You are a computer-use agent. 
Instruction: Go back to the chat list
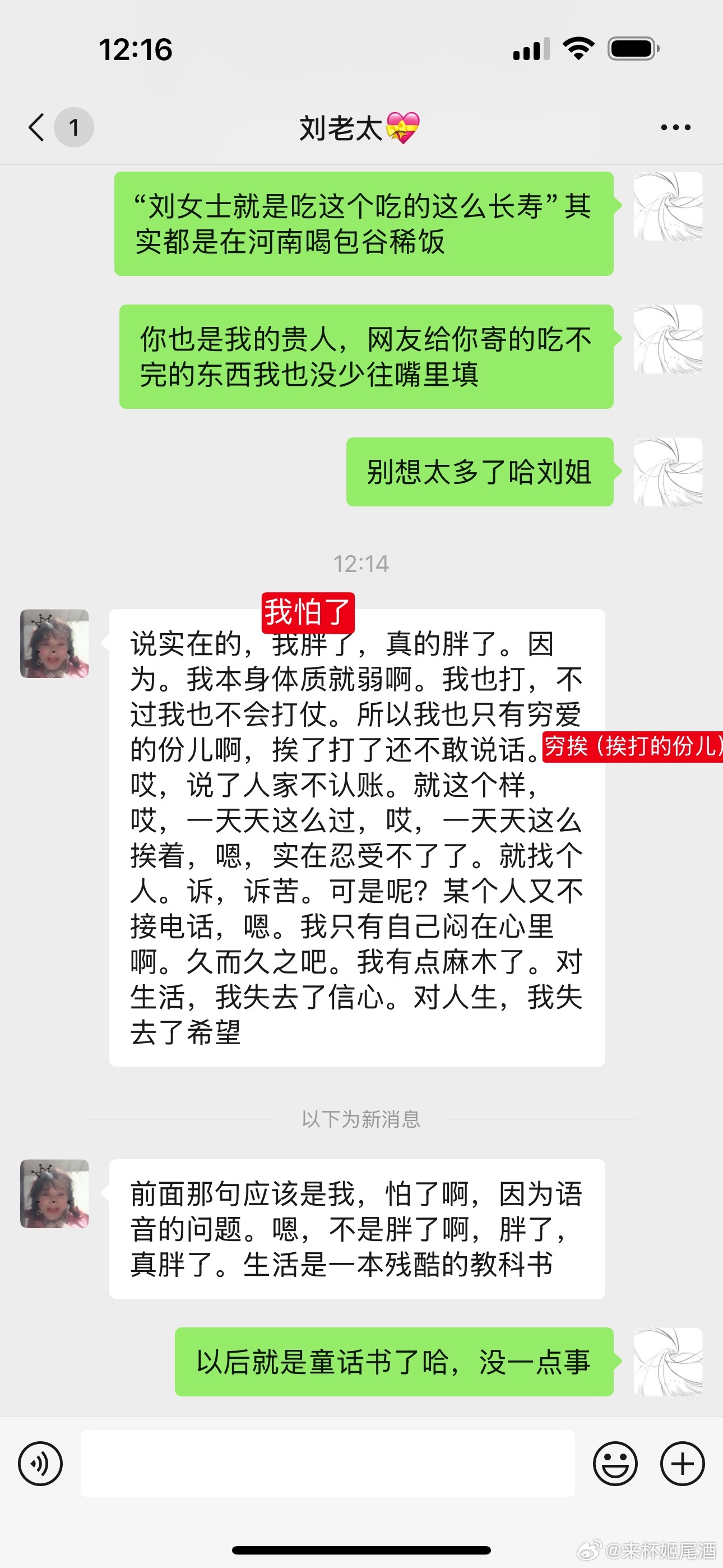(38, 128)
